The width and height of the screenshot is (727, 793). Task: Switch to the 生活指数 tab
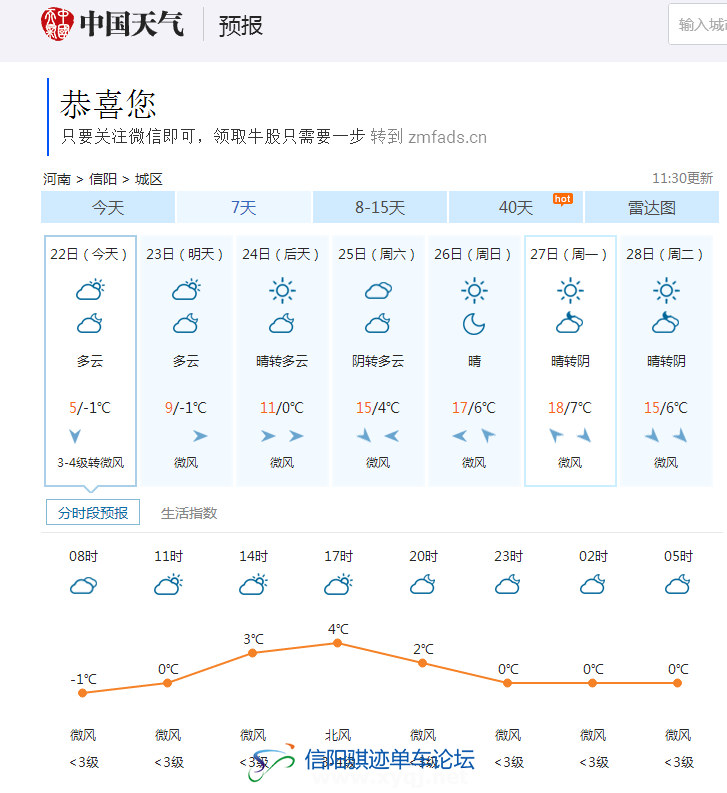click(189, 513)
